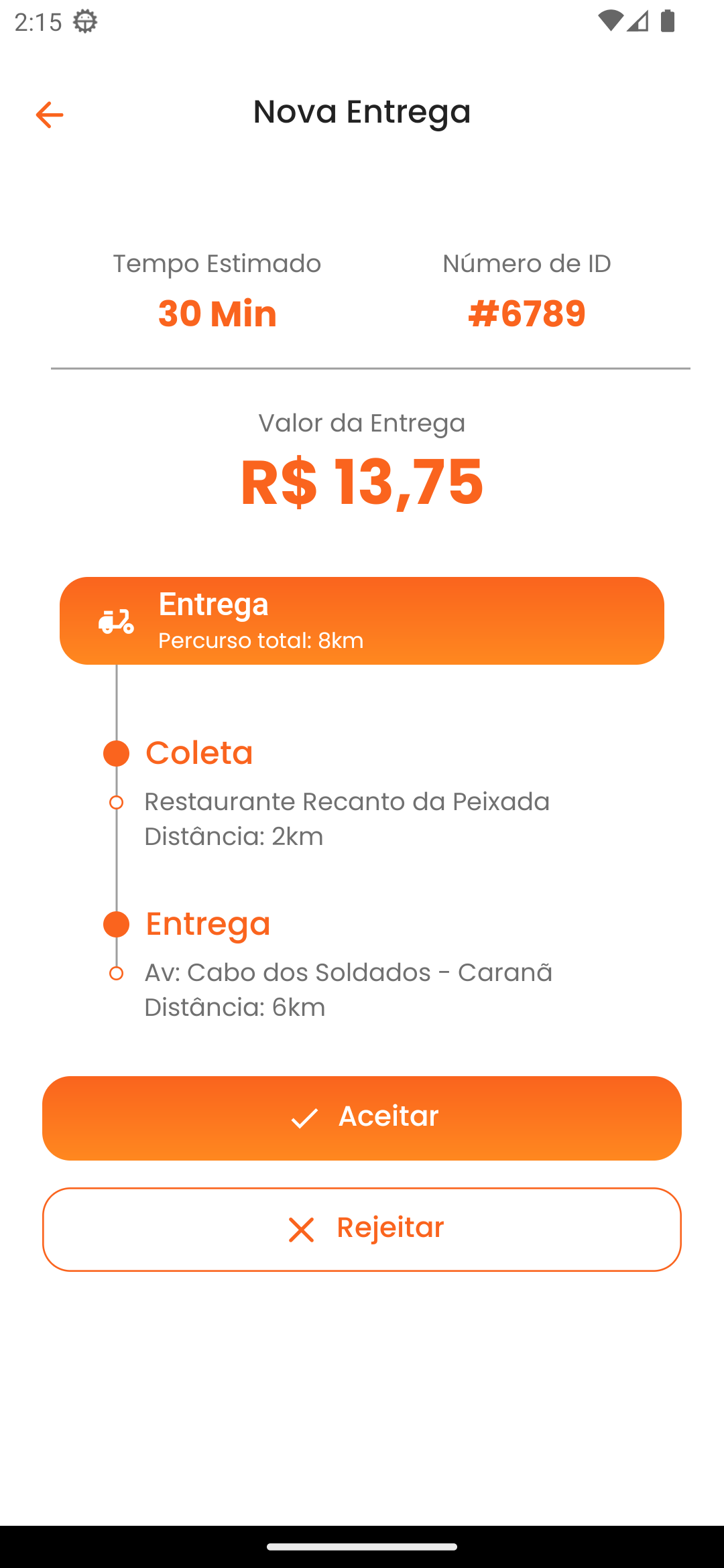The width and height of the screenshot is (724, 1568).
Task: Tap the orange back arrow
Action: [50, 114]
